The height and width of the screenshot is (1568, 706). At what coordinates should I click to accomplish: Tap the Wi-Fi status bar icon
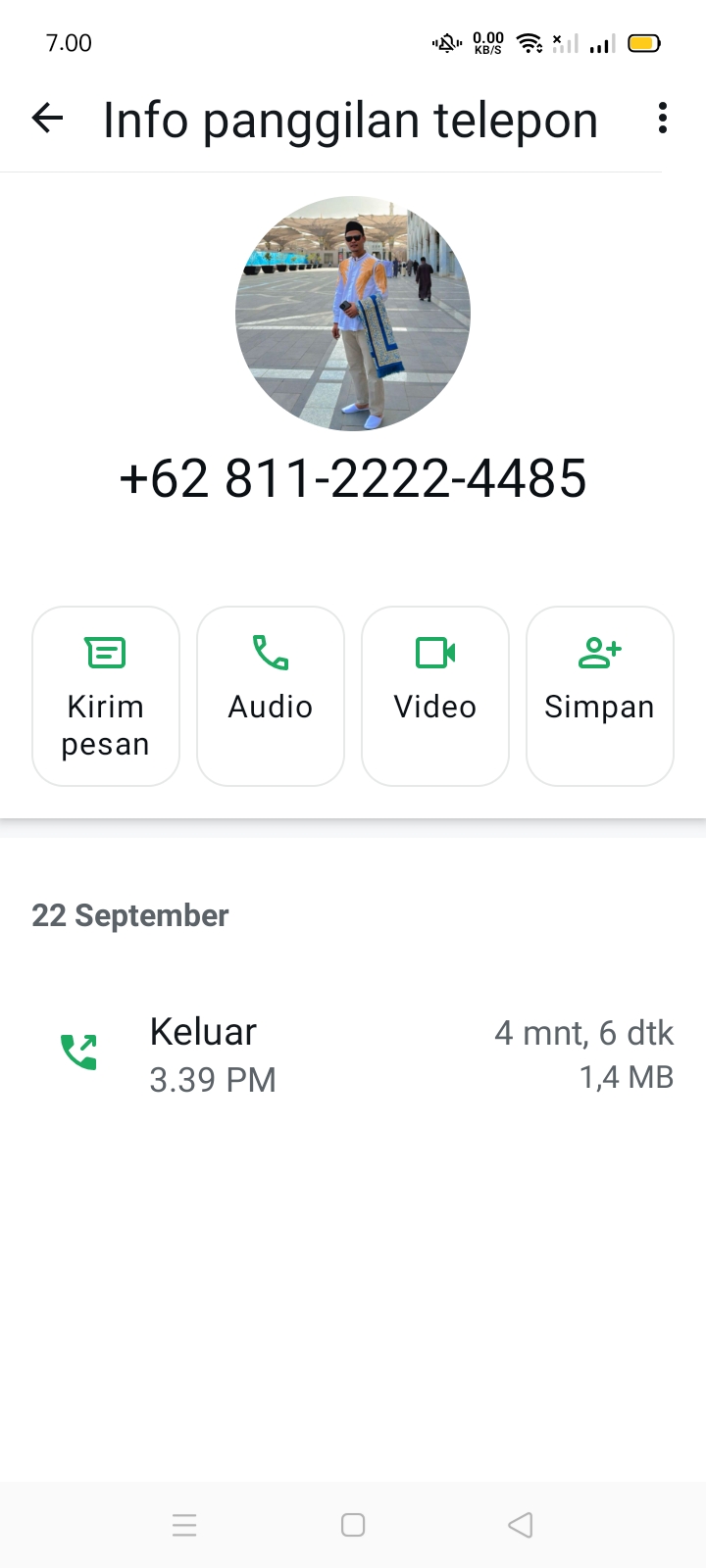click(x=528, y=43)
